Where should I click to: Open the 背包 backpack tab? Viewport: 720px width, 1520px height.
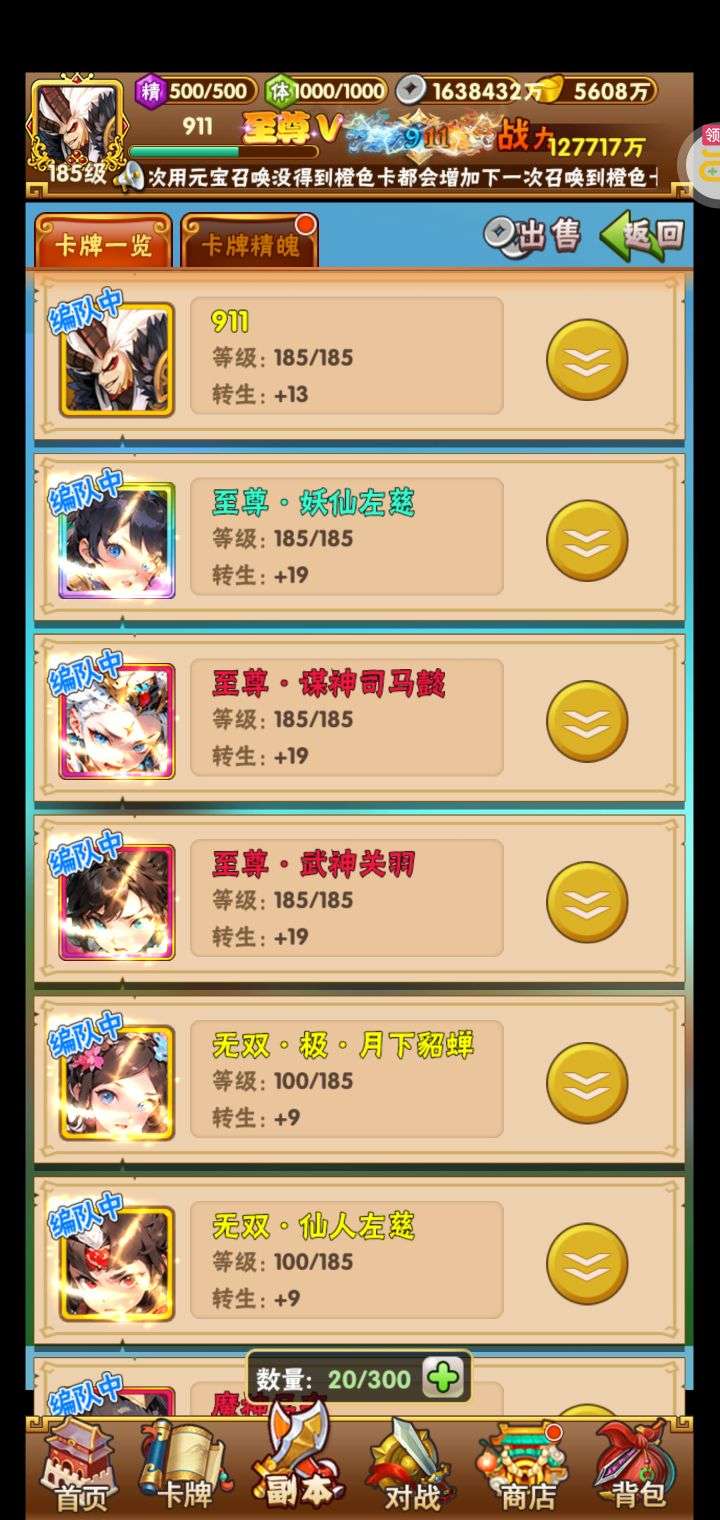click(637, 1465)
